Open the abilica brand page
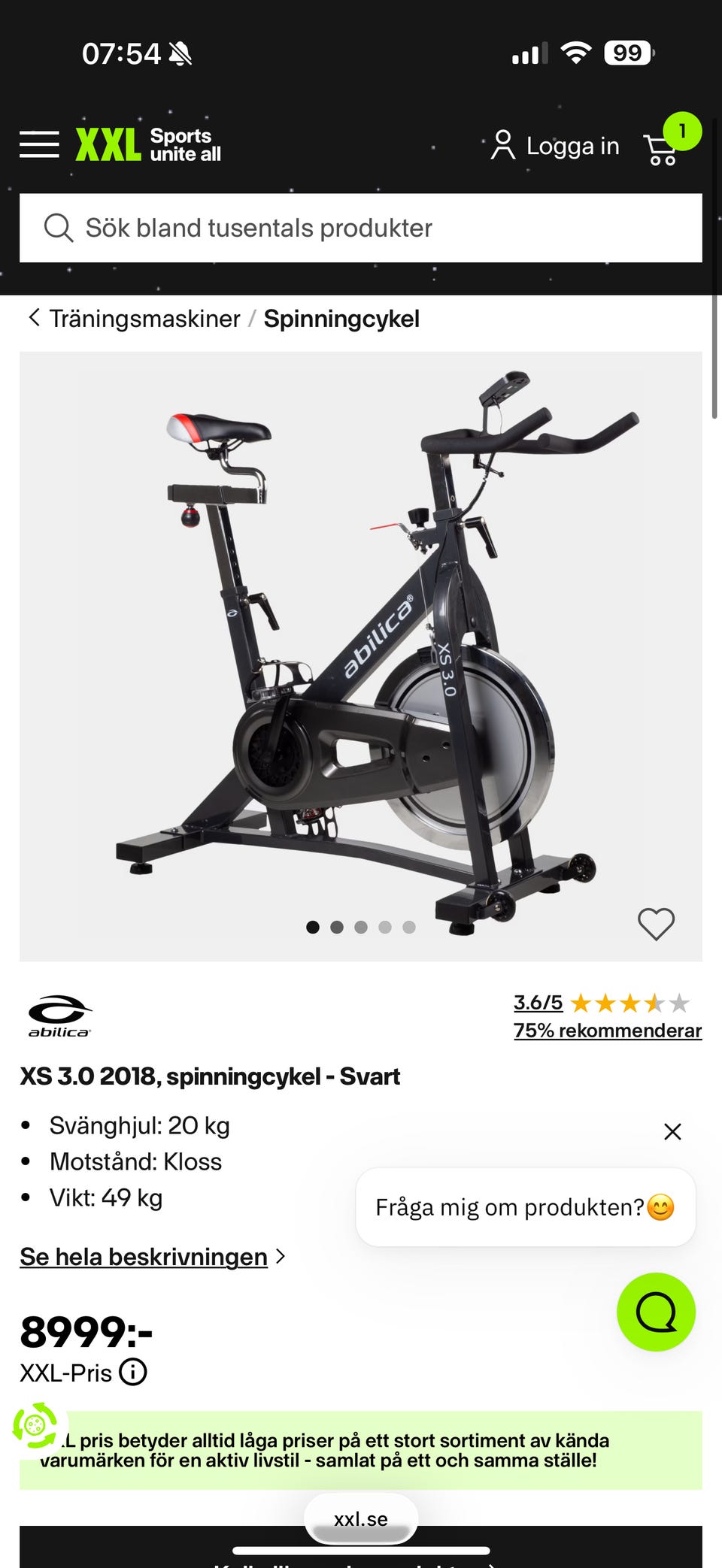Screen dimensions: 722x1568 [x=60, y=1016]
